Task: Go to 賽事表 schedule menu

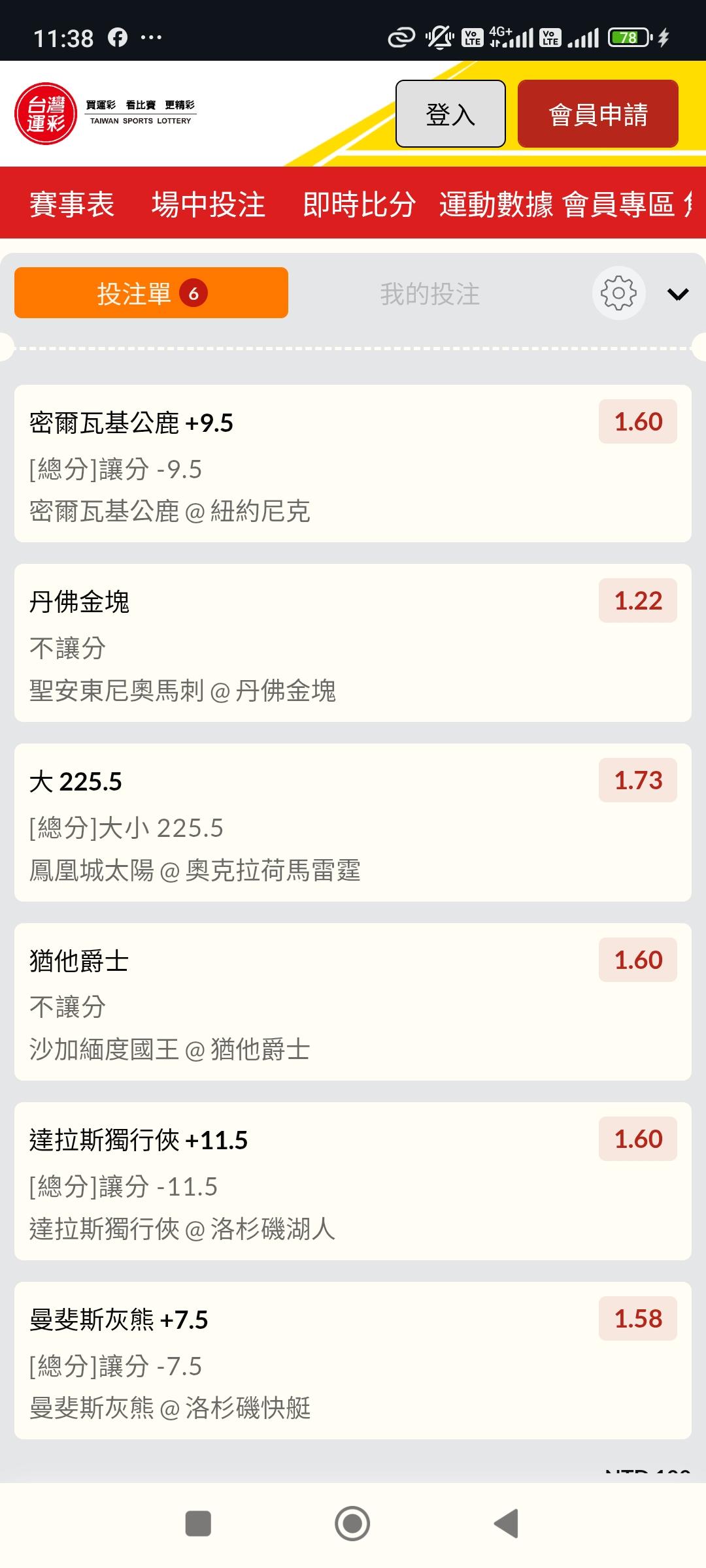Action: (72, 204)
